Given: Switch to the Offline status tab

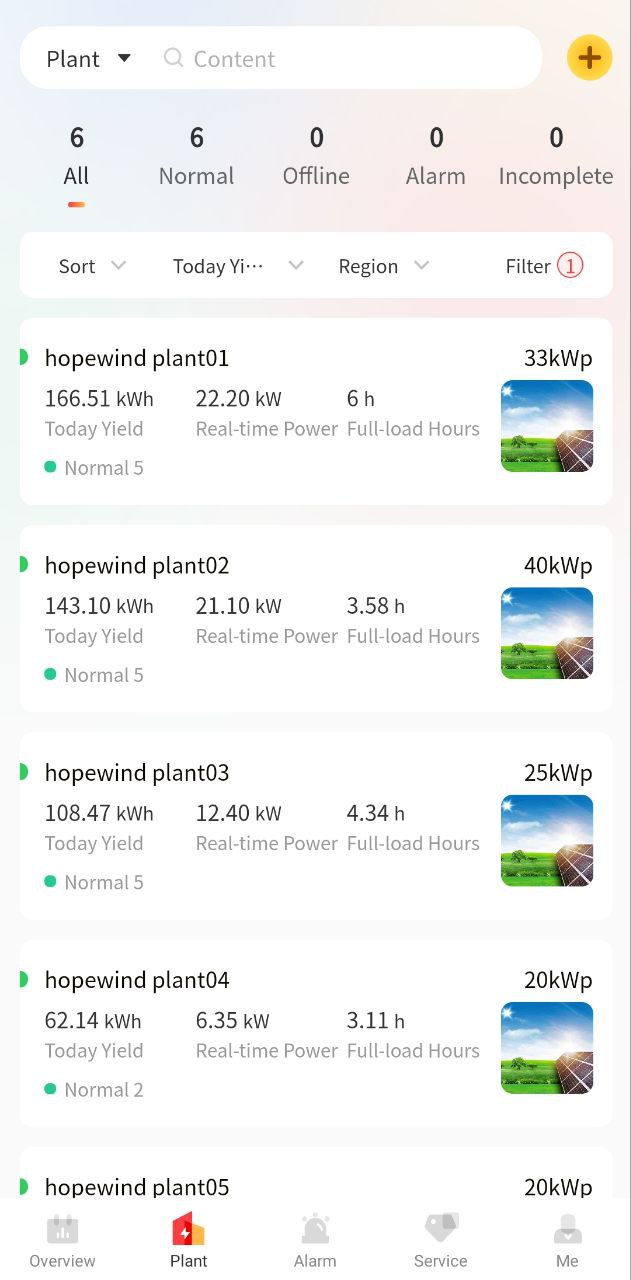Looking at the screenshot, I should tap(316, 158).
